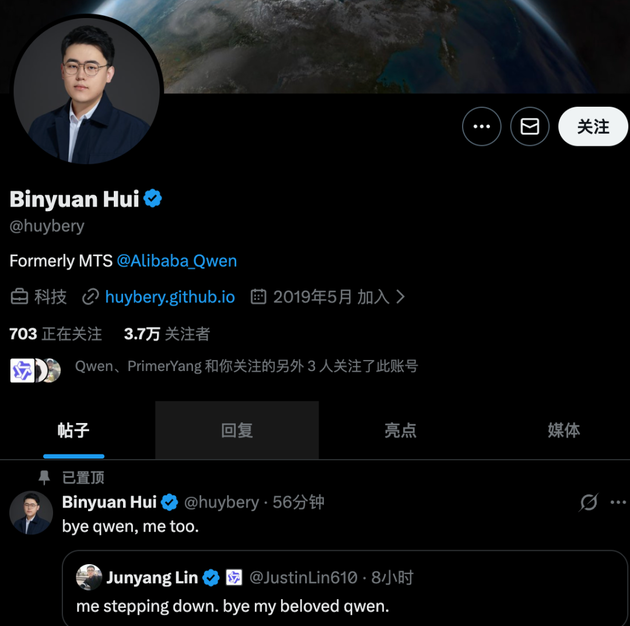Expand the 2019年5月 加入 join date chevron
This screenshot has height=626, width=630.
pyautogui.click(x=400, y=297)
